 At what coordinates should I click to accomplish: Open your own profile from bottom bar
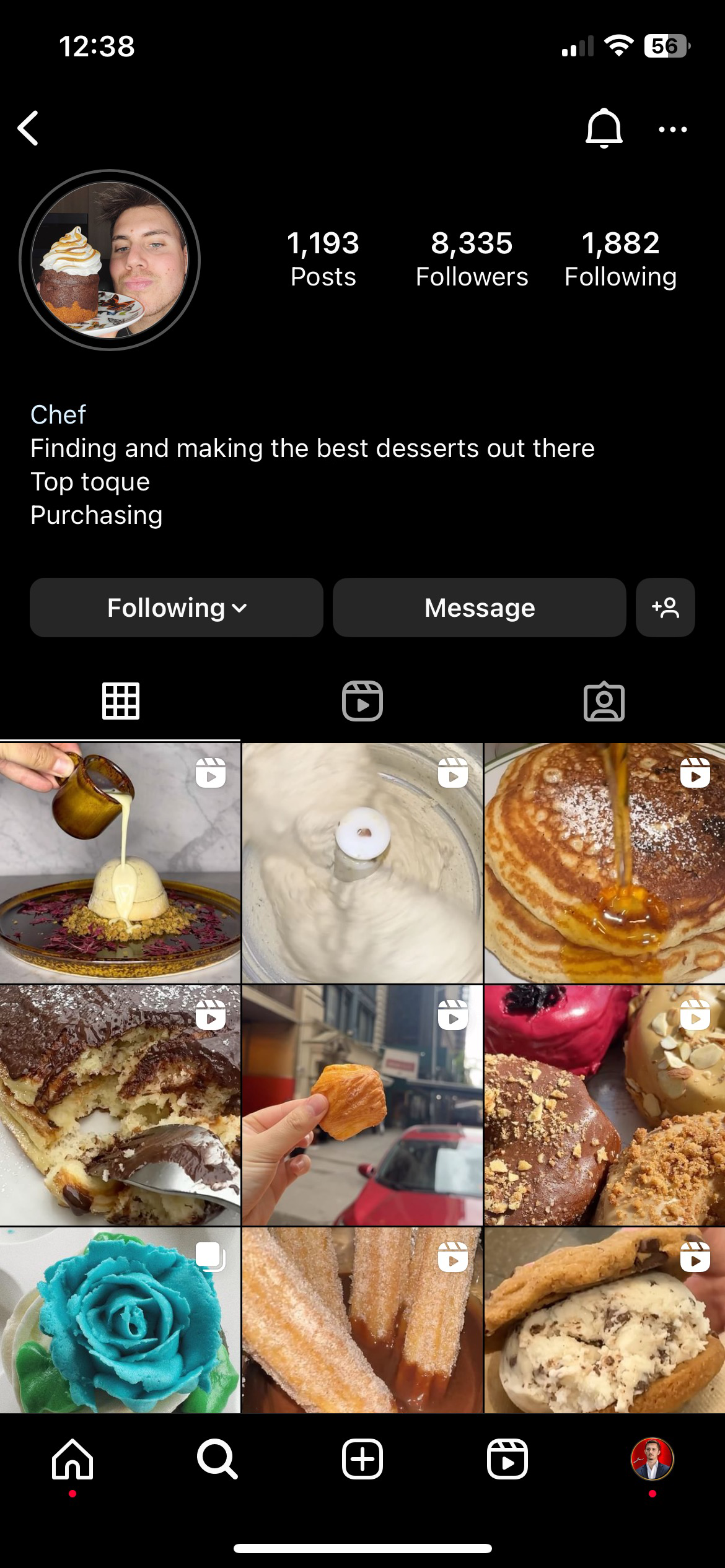coord(652,1459)
